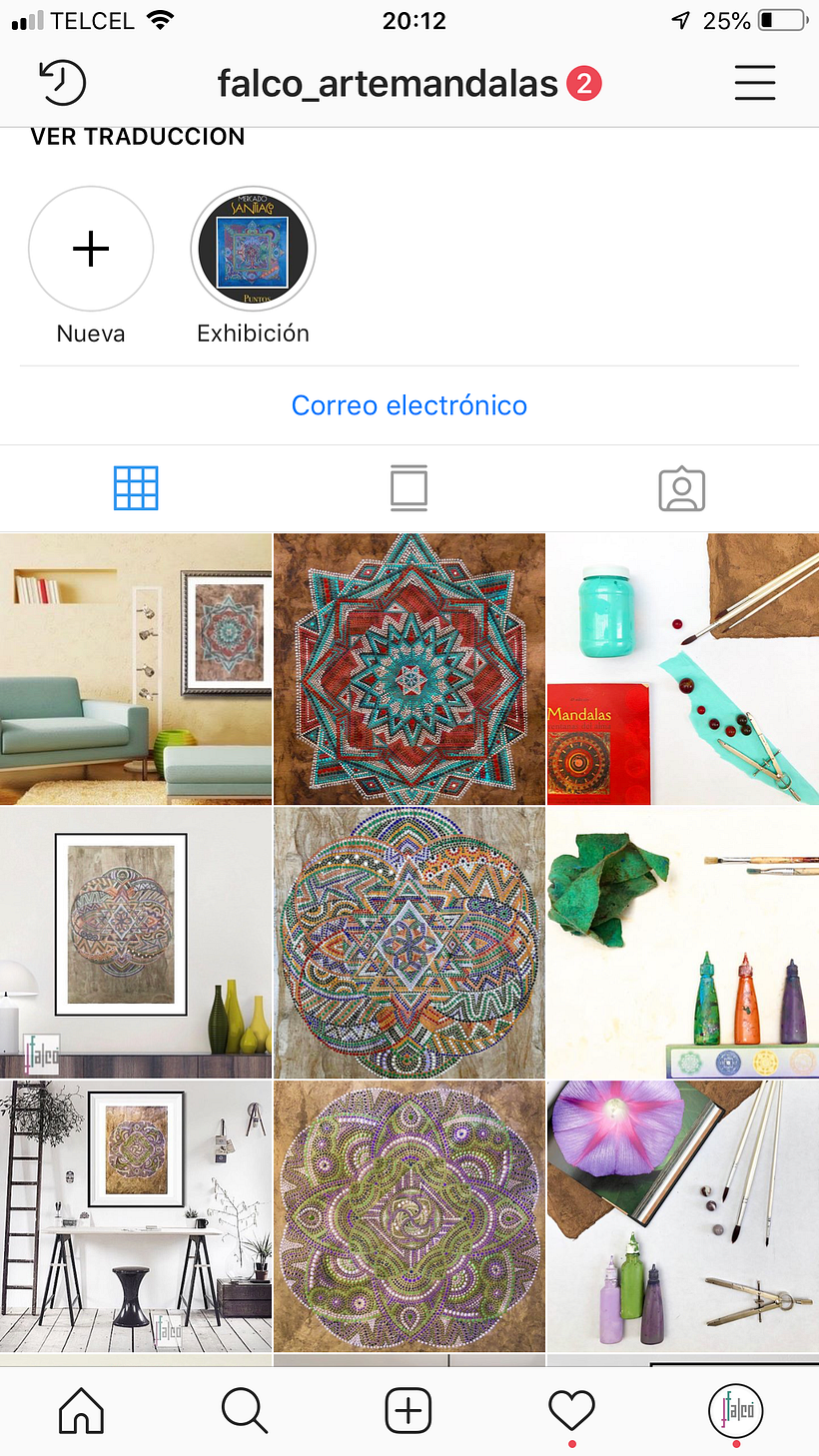Switch to the photo grid tab
Viewport: 819px width, 1456px height.
(136, 488)
